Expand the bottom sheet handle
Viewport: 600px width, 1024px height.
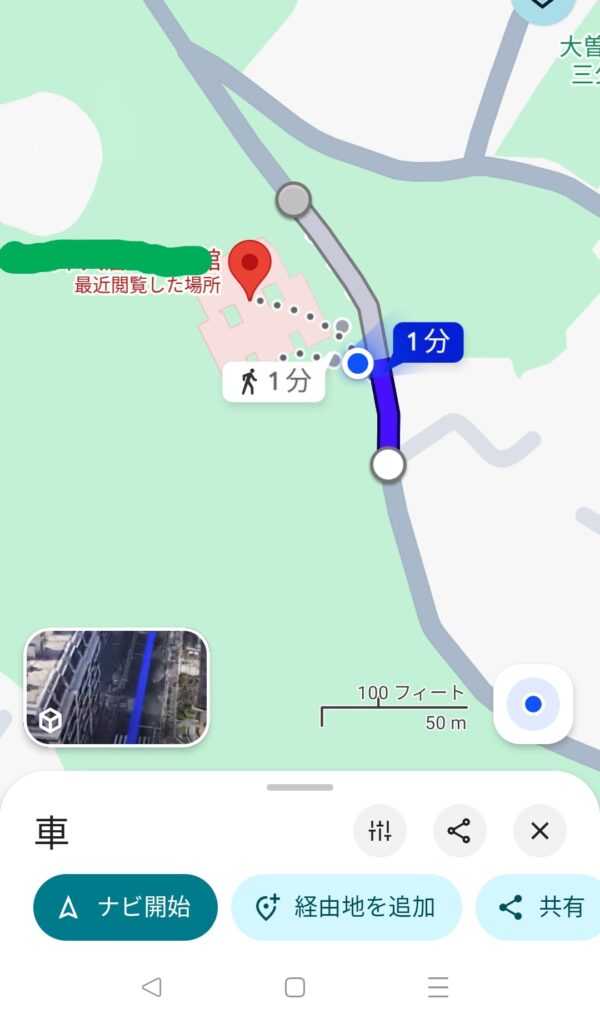(299, 787)
